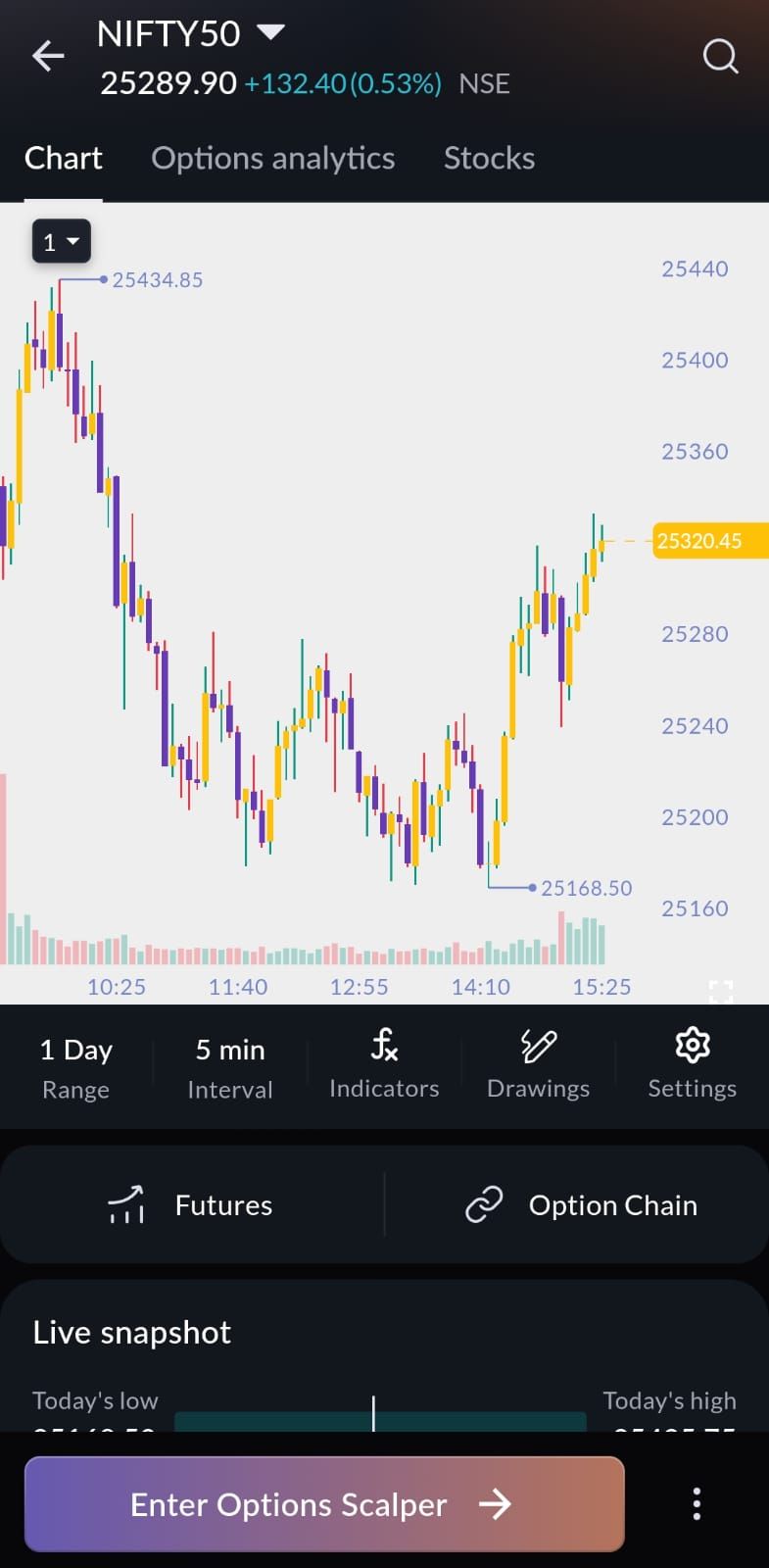769x1568 pixels.
Task: Change the 1 Day range
Action: pos(75,1067)
